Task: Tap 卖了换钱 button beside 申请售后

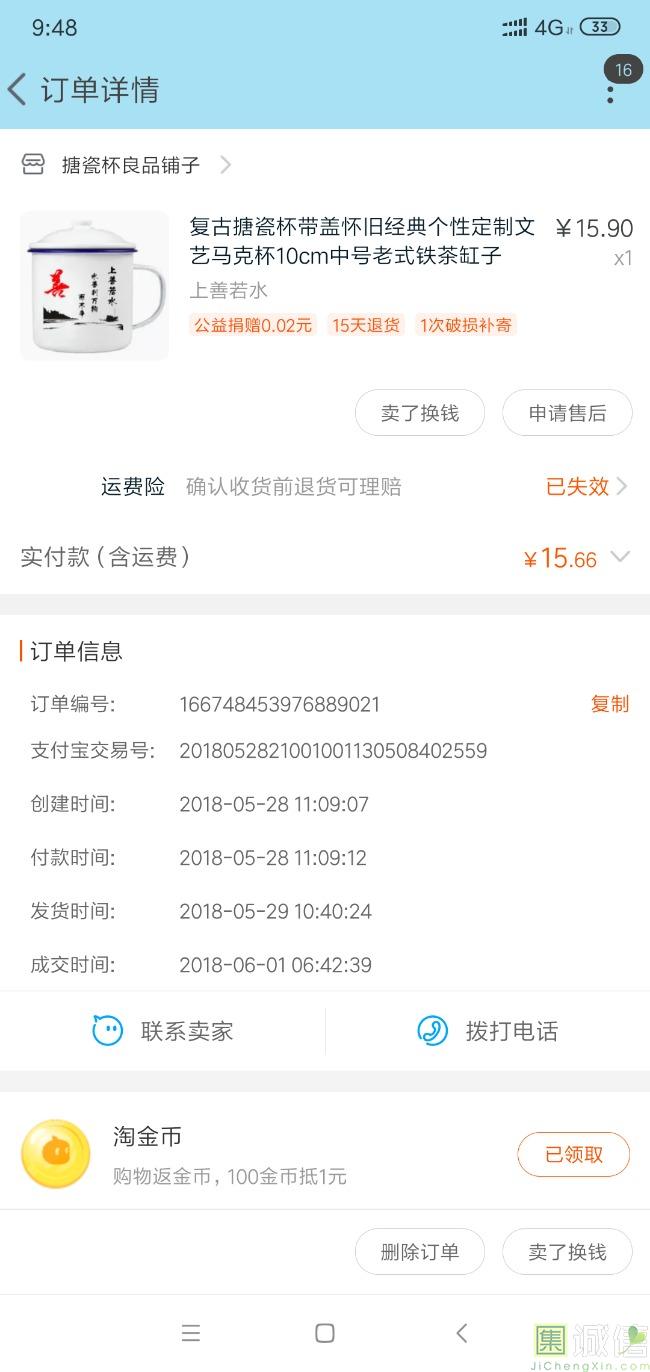Action: pyautogui.click(x=420, y=413)
